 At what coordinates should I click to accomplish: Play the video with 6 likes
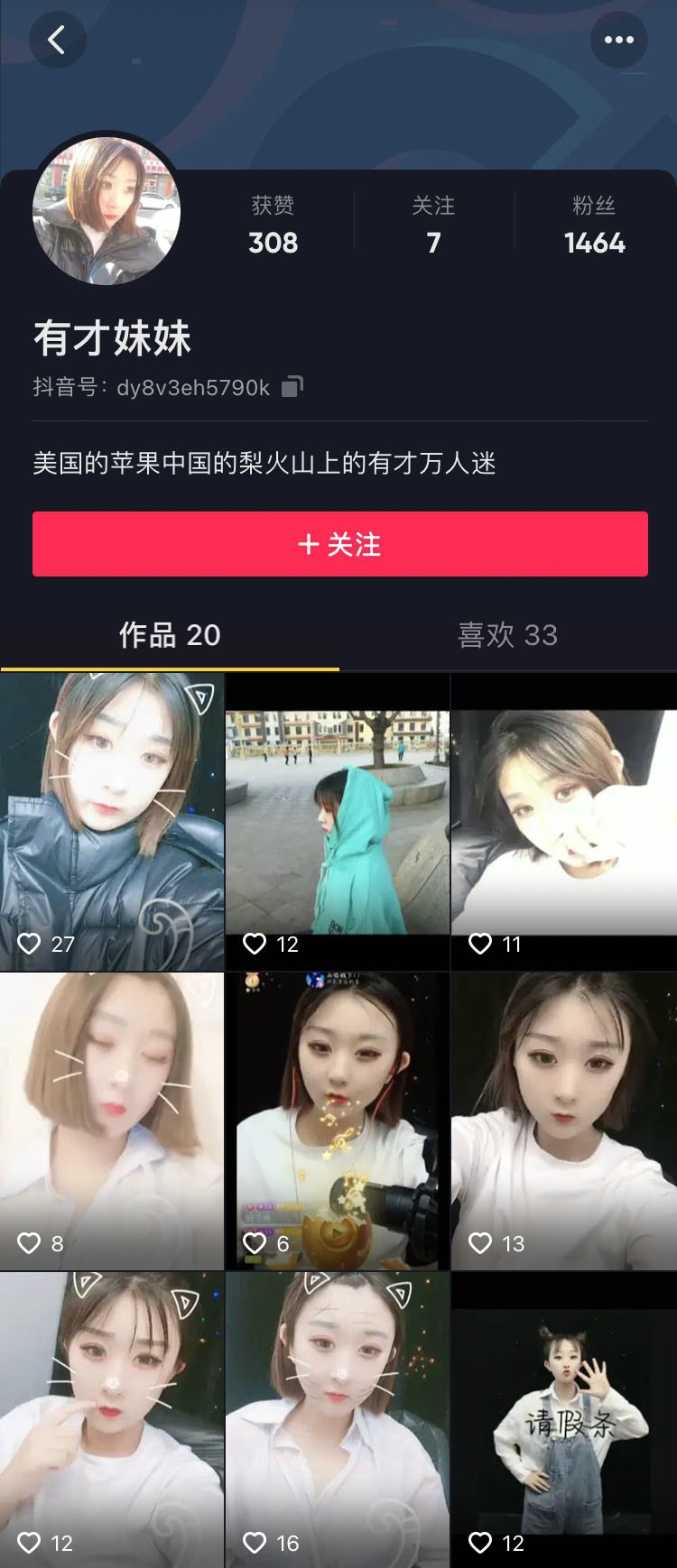tap(338, 1121)
